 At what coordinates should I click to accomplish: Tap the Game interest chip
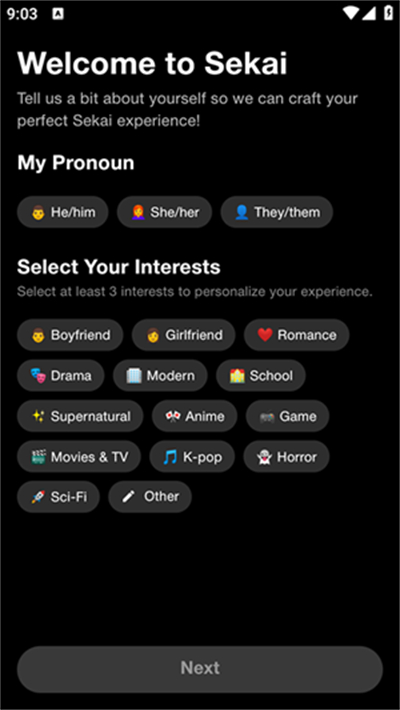pos(288,416)
